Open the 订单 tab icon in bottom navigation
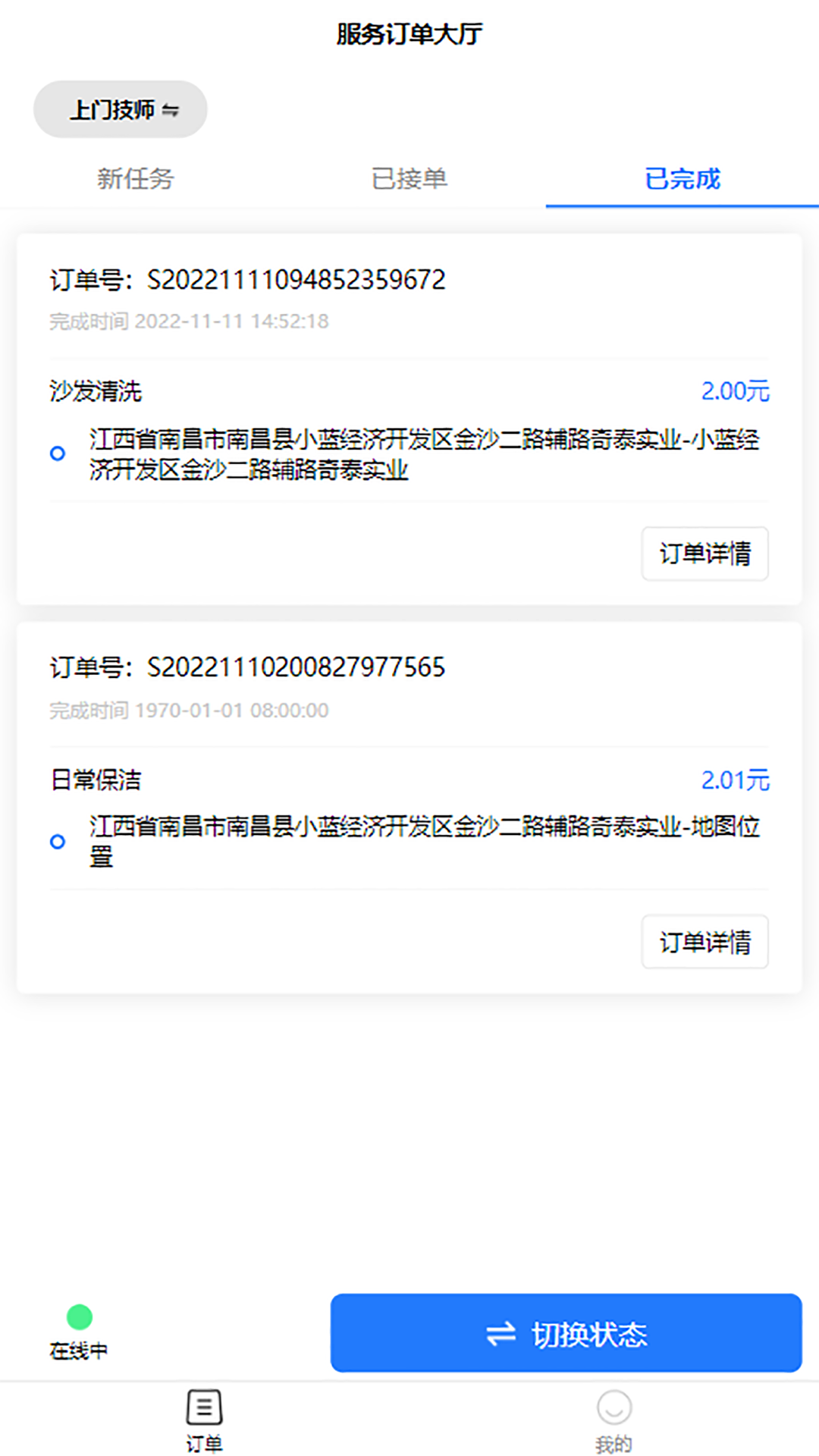Image resolution: width=819 pixels, height=1456 pixels. point(203,1407)
